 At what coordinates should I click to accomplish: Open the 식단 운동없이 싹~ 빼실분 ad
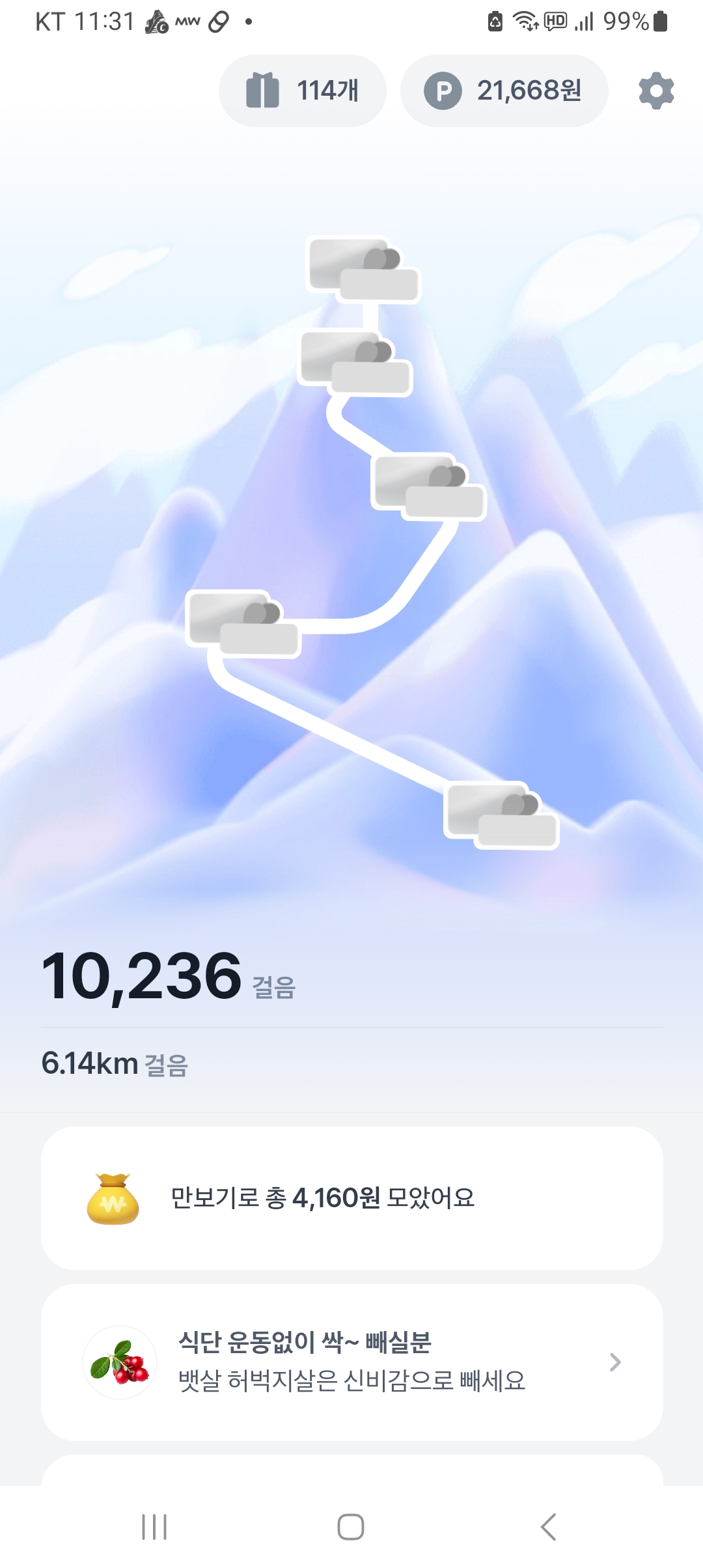(x=351, y=1362)
